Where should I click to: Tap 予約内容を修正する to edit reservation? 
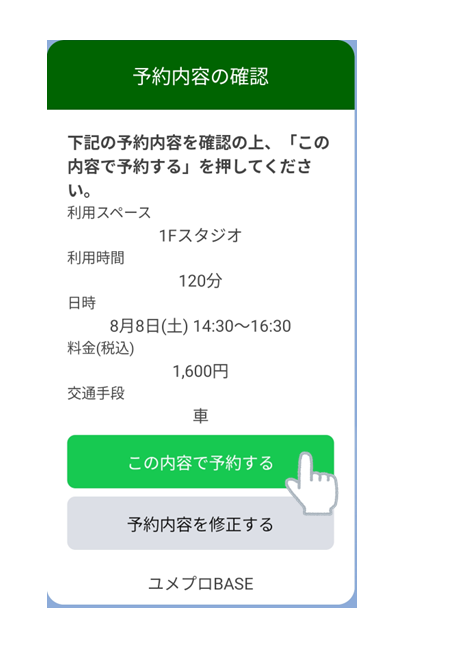pos(201,523)
